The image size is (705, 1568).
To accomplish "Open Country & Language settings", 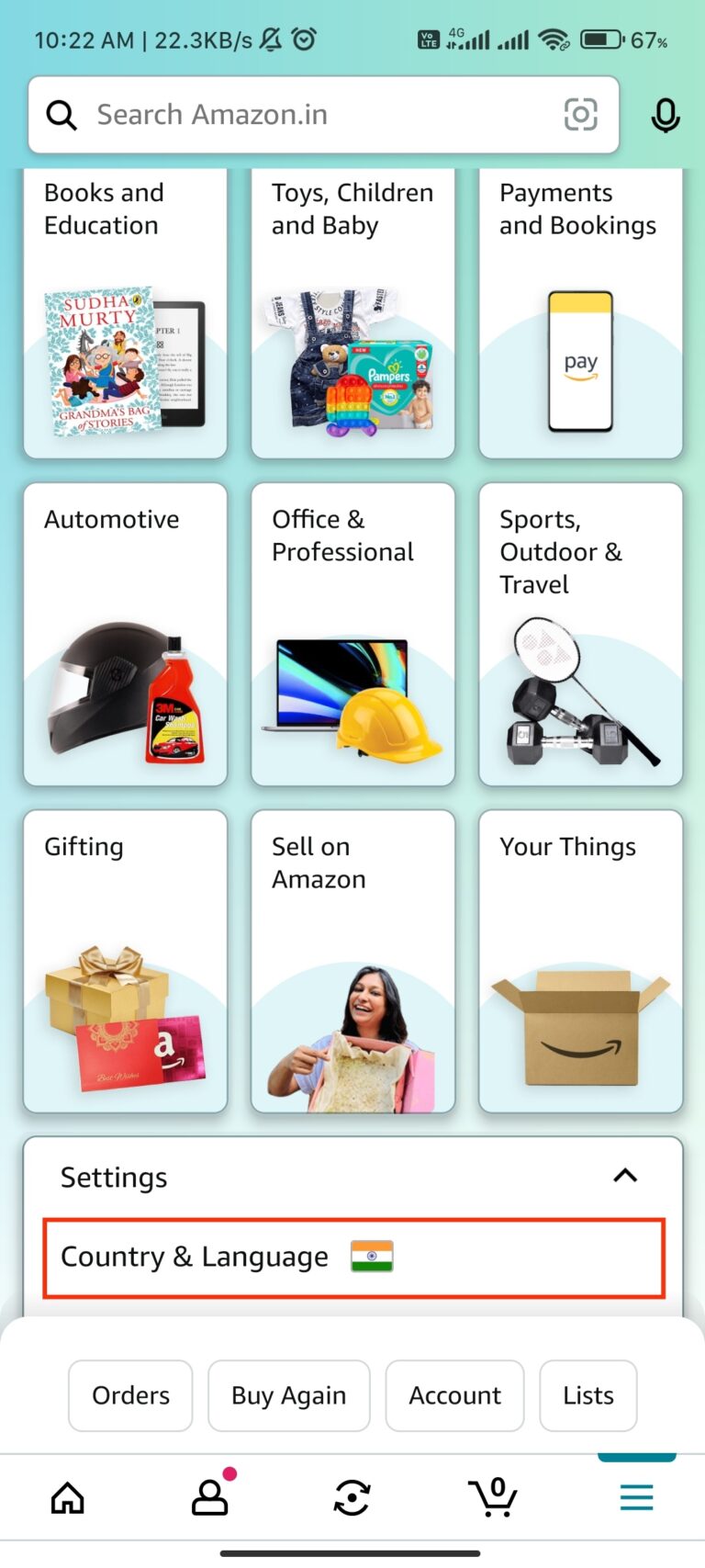I will coord(352,1257).
